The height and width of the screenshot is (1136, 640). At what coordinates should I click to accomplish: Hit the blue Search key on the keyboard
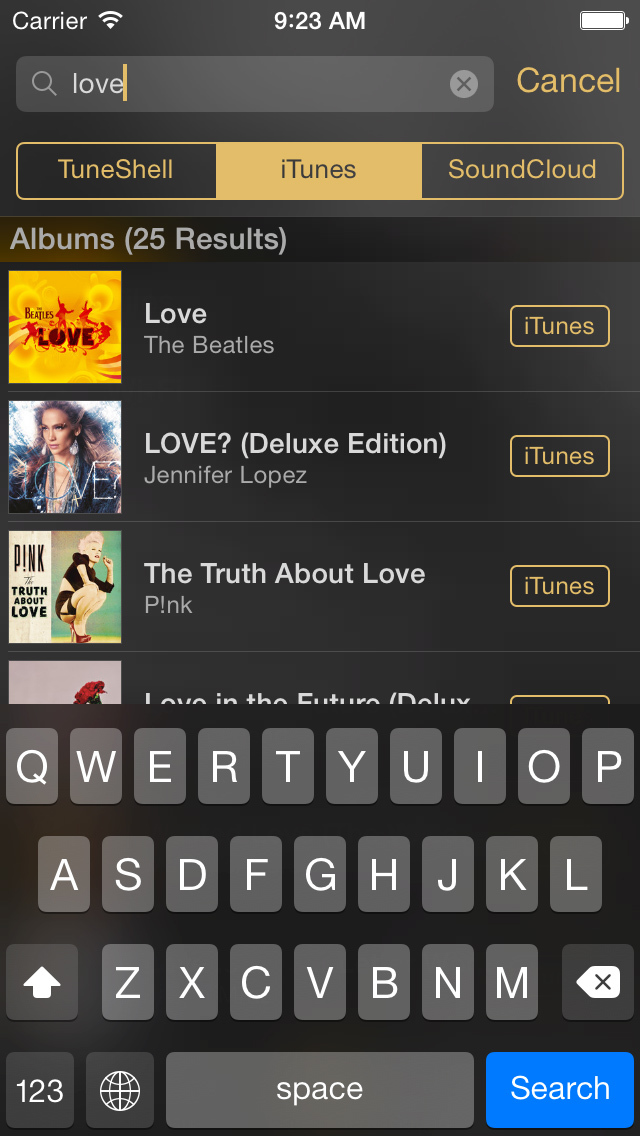point(559,1088)
